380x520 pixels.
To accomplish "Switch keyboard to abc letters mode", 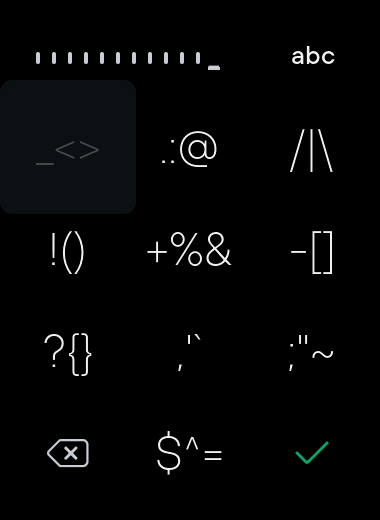I will 313,57.
